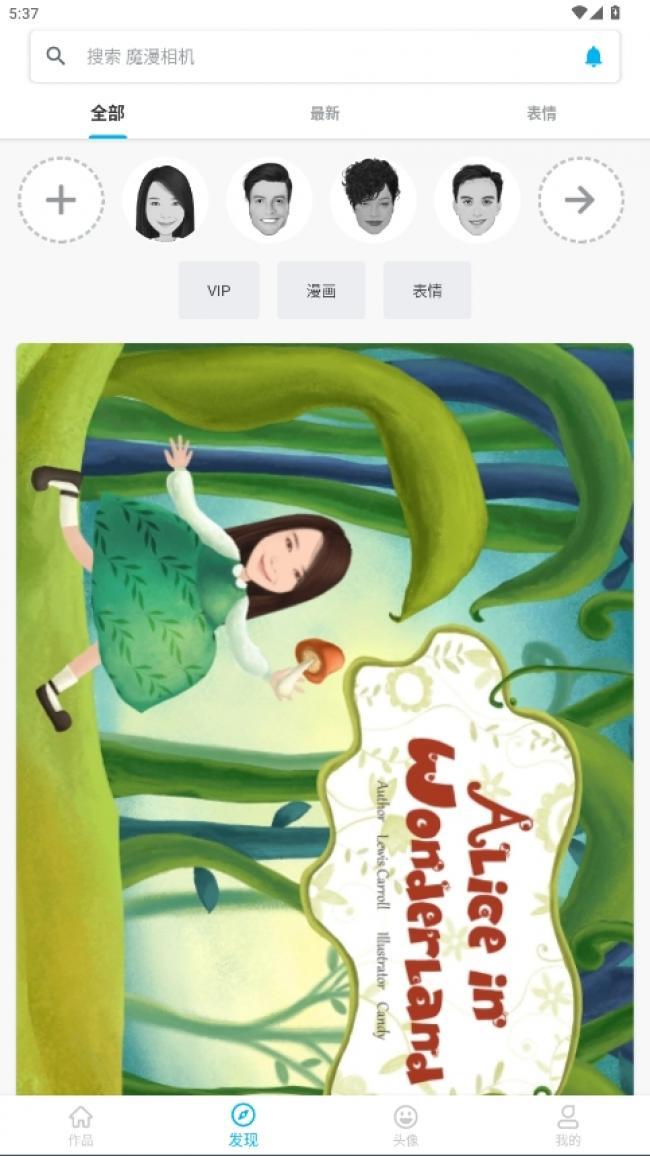Switch to the 最新 tab
The width and height of the screenshot is (650, 1156).
click(325, 114)
